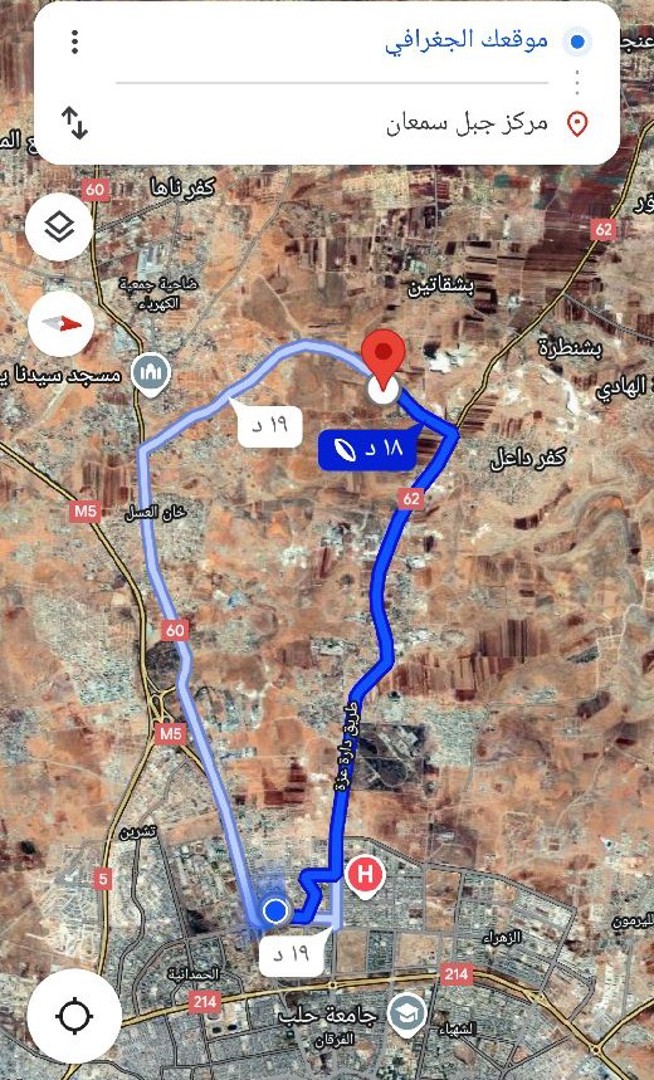Tap the red destination pin
654x1080 pixels.
coord(383,360)
